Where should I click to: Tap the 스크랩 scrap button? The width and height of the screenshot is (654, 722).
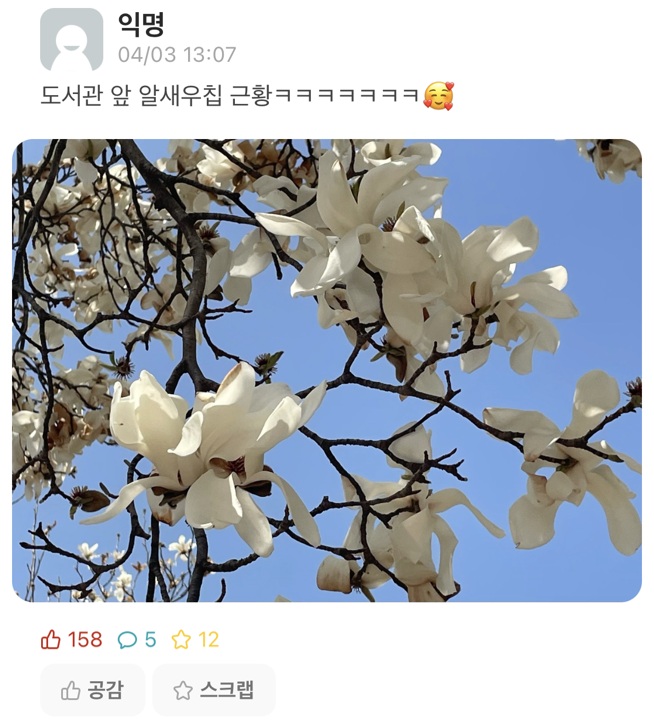click(x=213, y=690)
